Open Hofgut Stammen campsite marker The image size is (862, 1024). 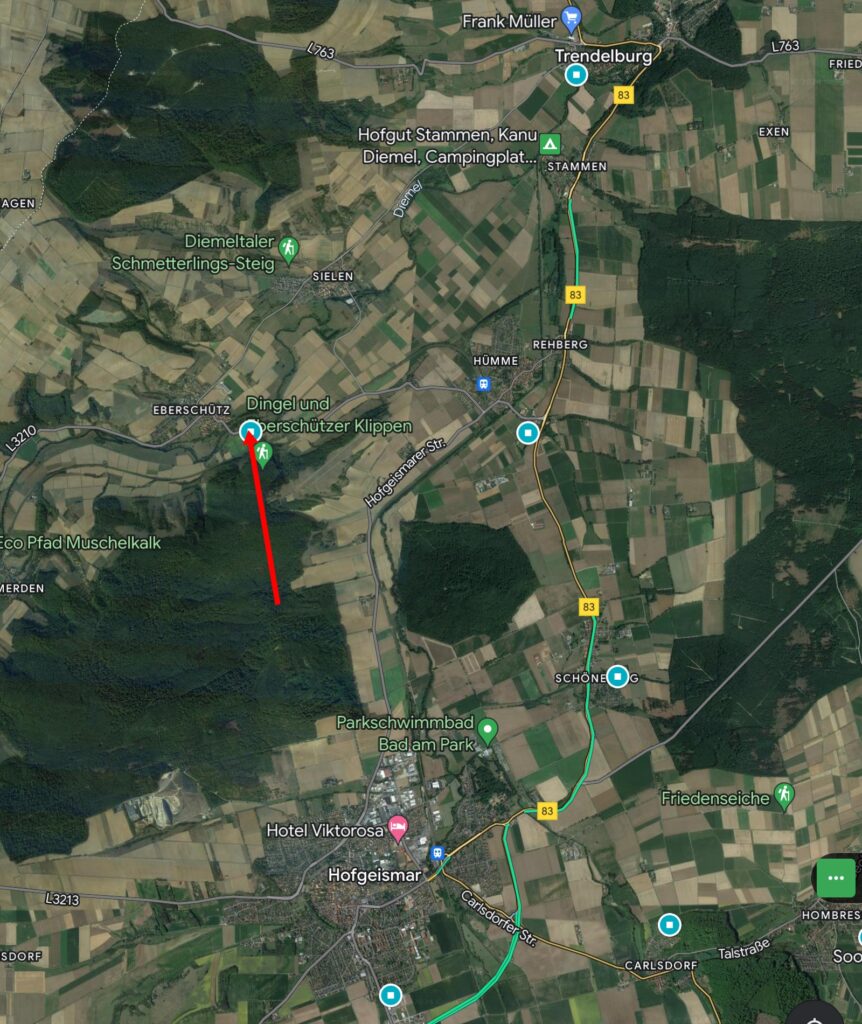click(x=549, y=143)
